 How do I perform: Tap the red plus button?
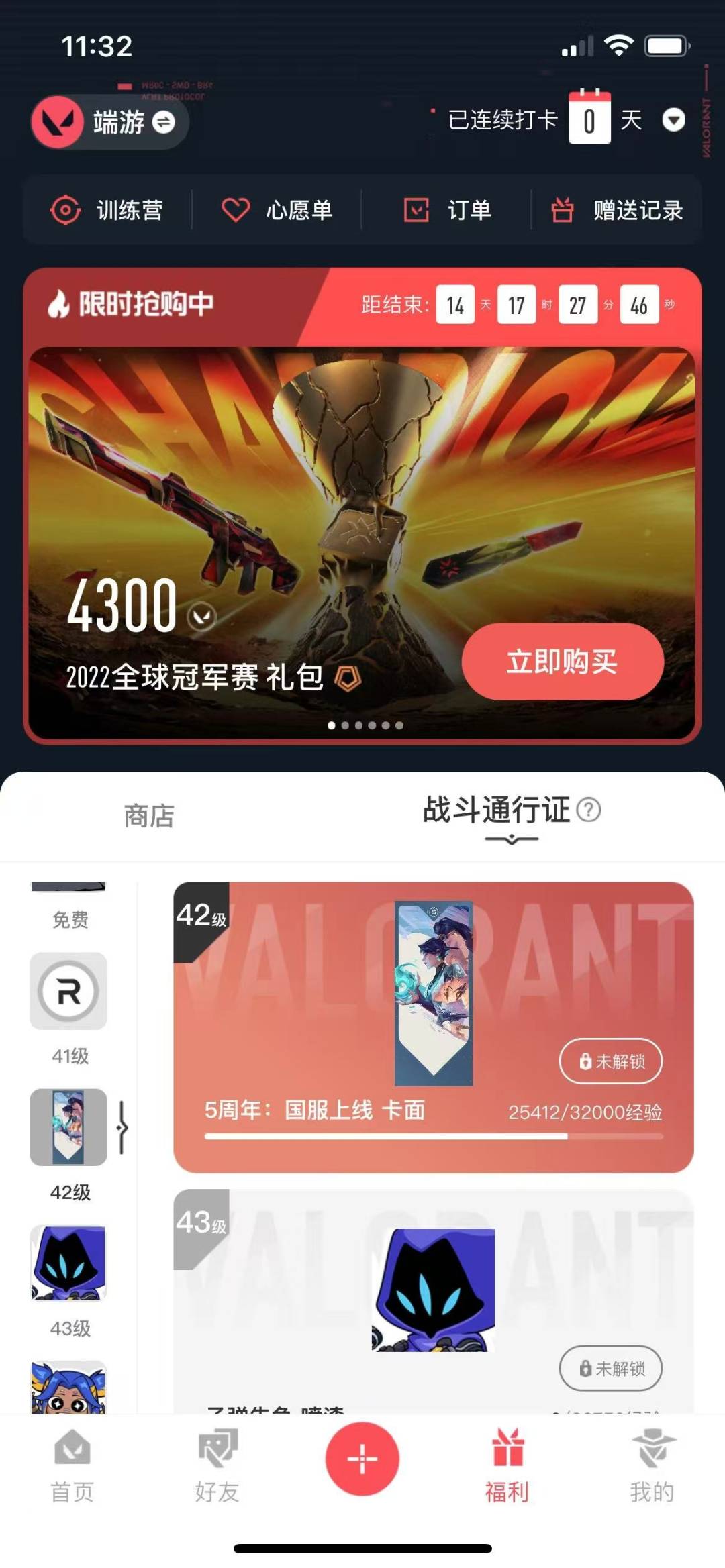pos(362,1459)
